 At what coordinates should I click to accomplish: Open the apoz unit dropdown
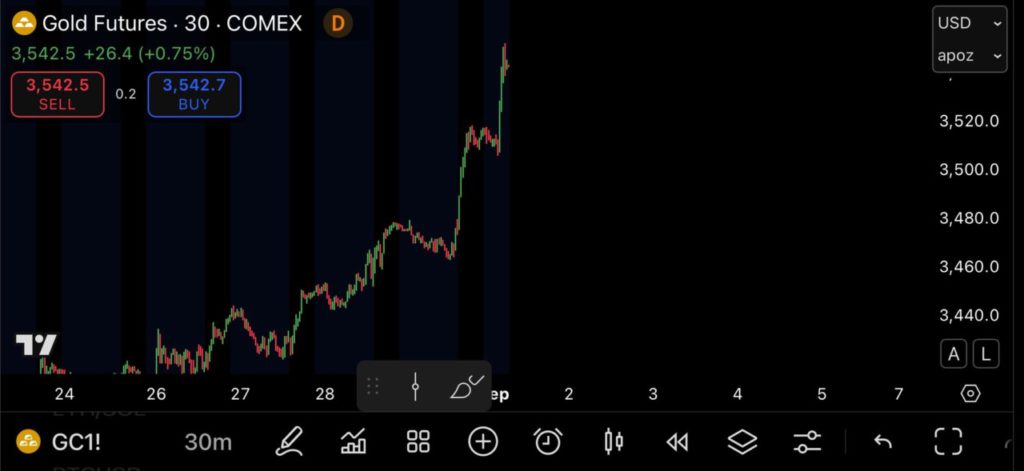tap(968, 56)
